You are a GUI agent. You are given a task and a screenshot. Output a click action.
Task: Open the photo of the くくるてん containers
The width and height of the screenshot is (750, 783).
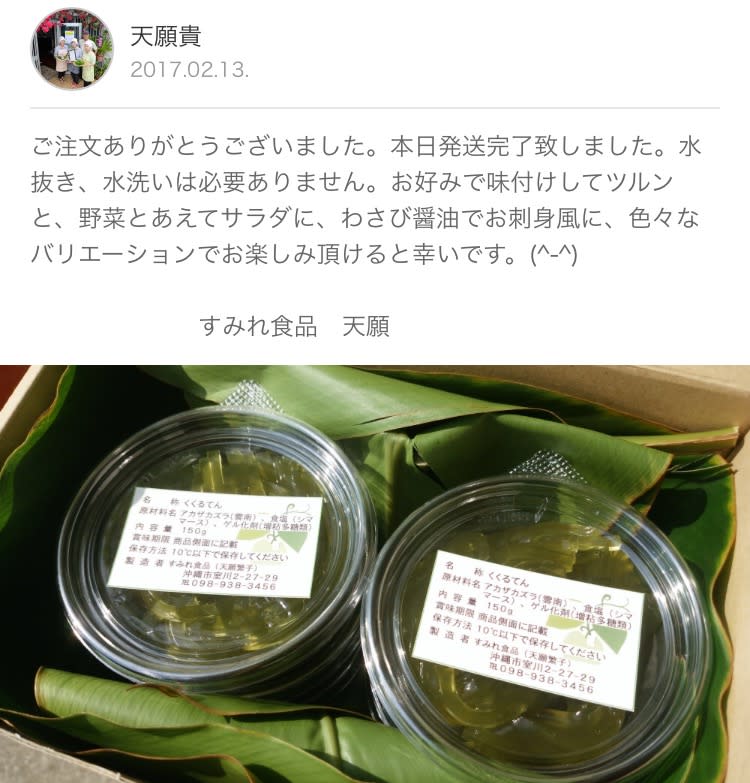coord(375,574)
